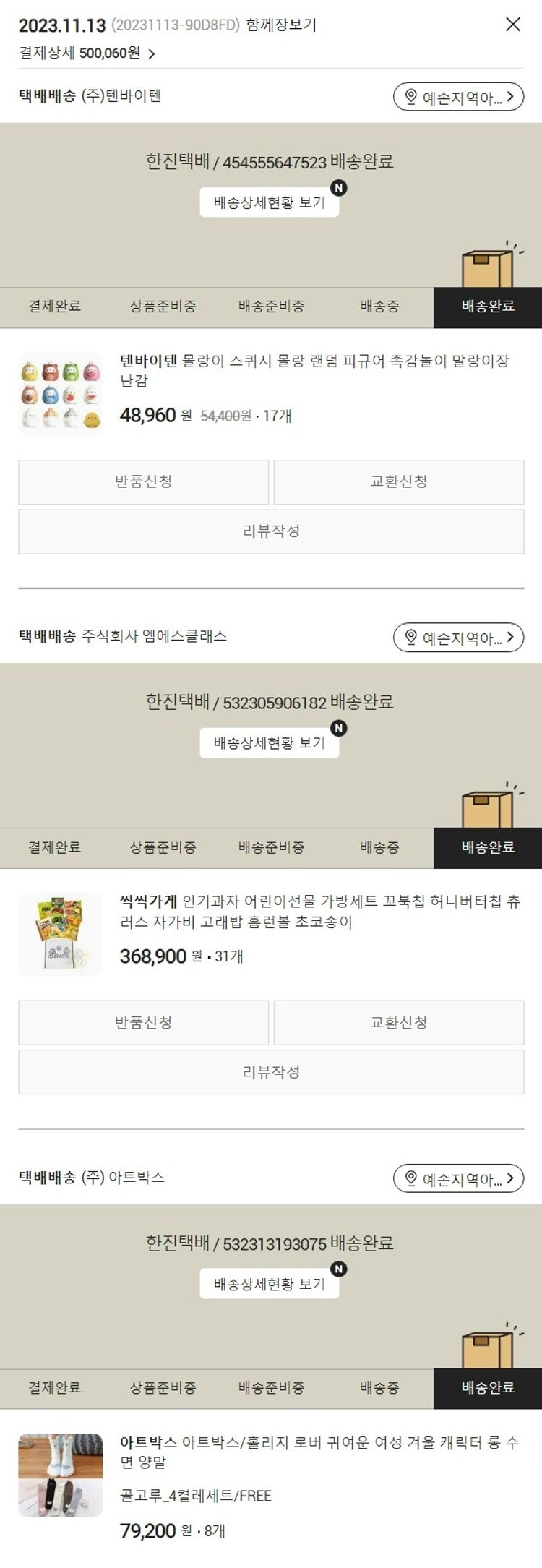Open 씩씩가게 인기과자 product

[x=319, y=911]
